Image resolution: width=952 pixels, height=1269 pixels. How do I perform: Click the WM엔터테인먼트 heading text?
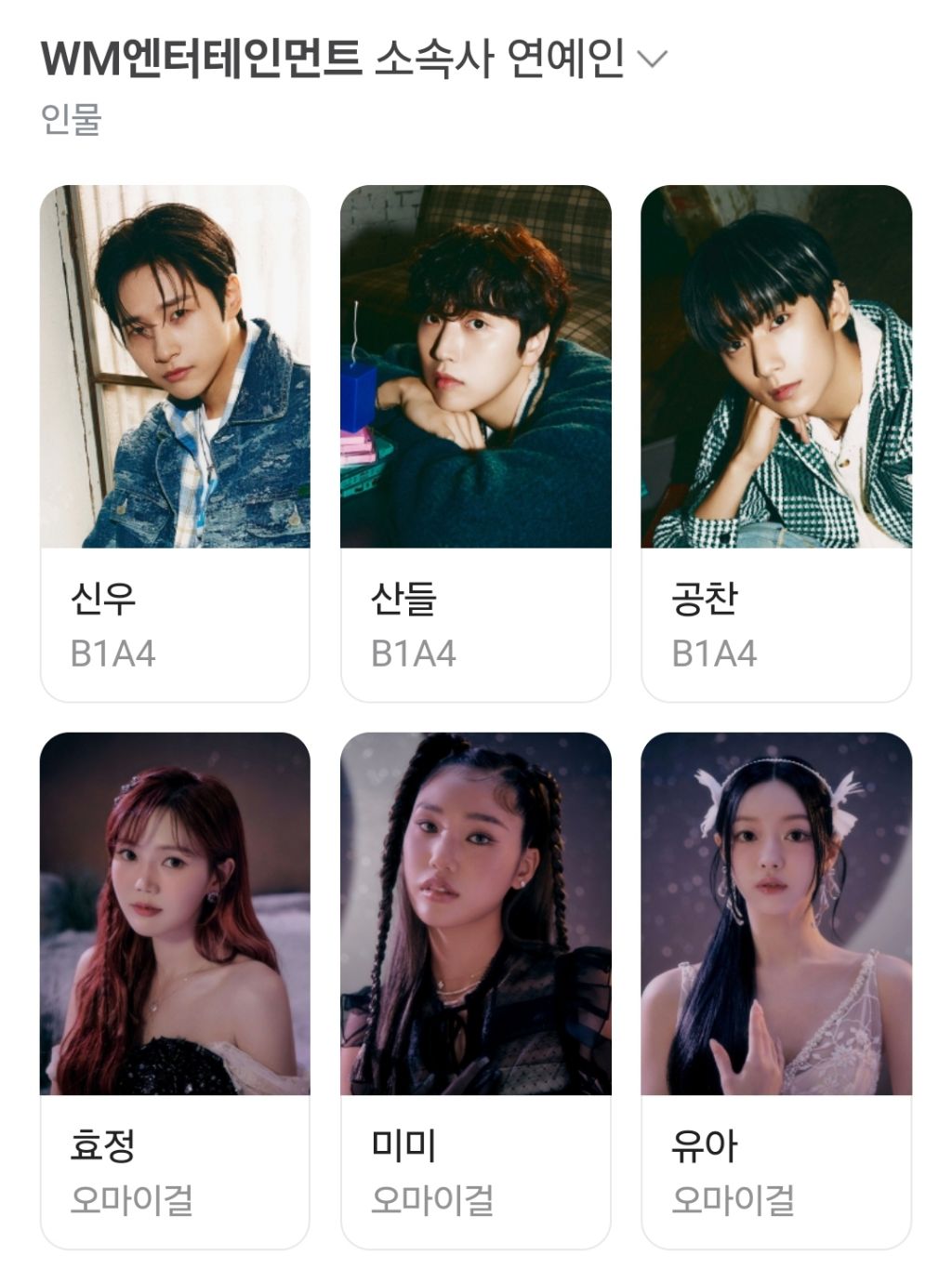point(201,59)
